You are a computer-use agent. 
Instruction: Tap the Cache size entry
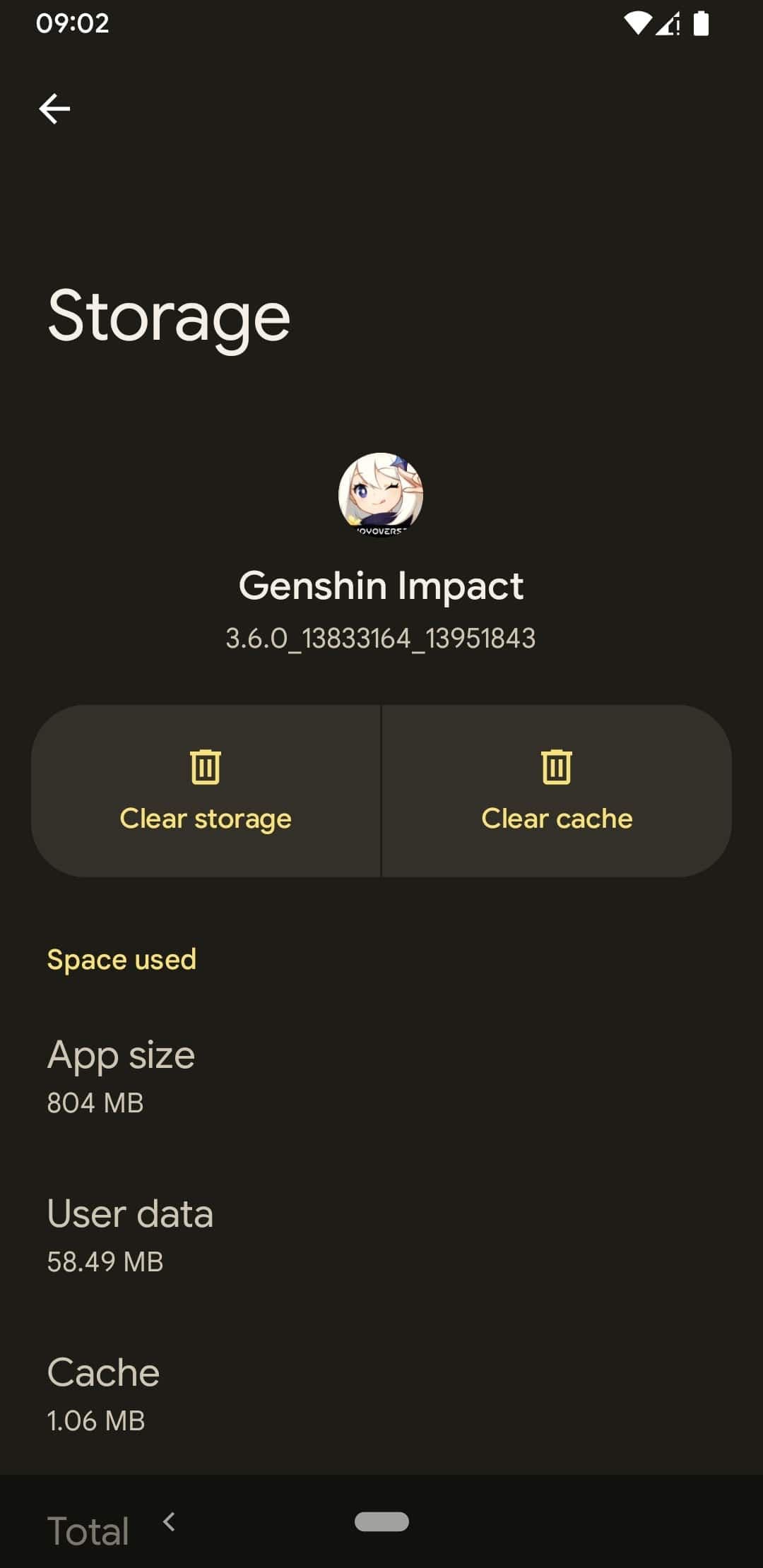click(x=102, y=1371)
